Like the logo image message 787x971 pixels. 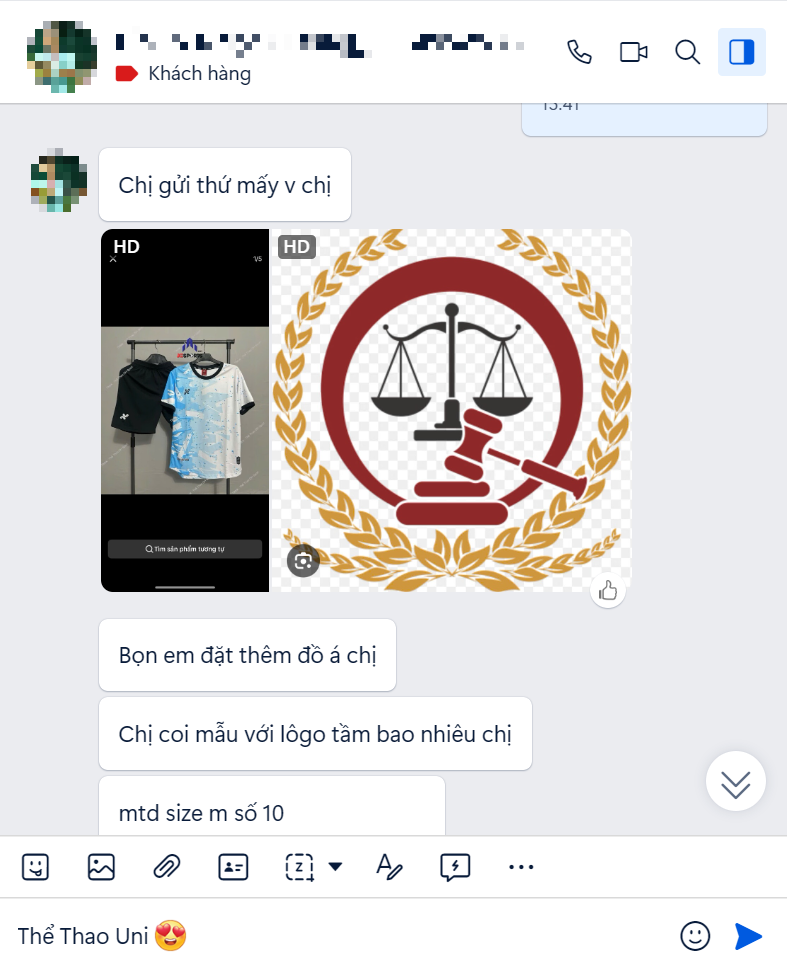point(608,591)
